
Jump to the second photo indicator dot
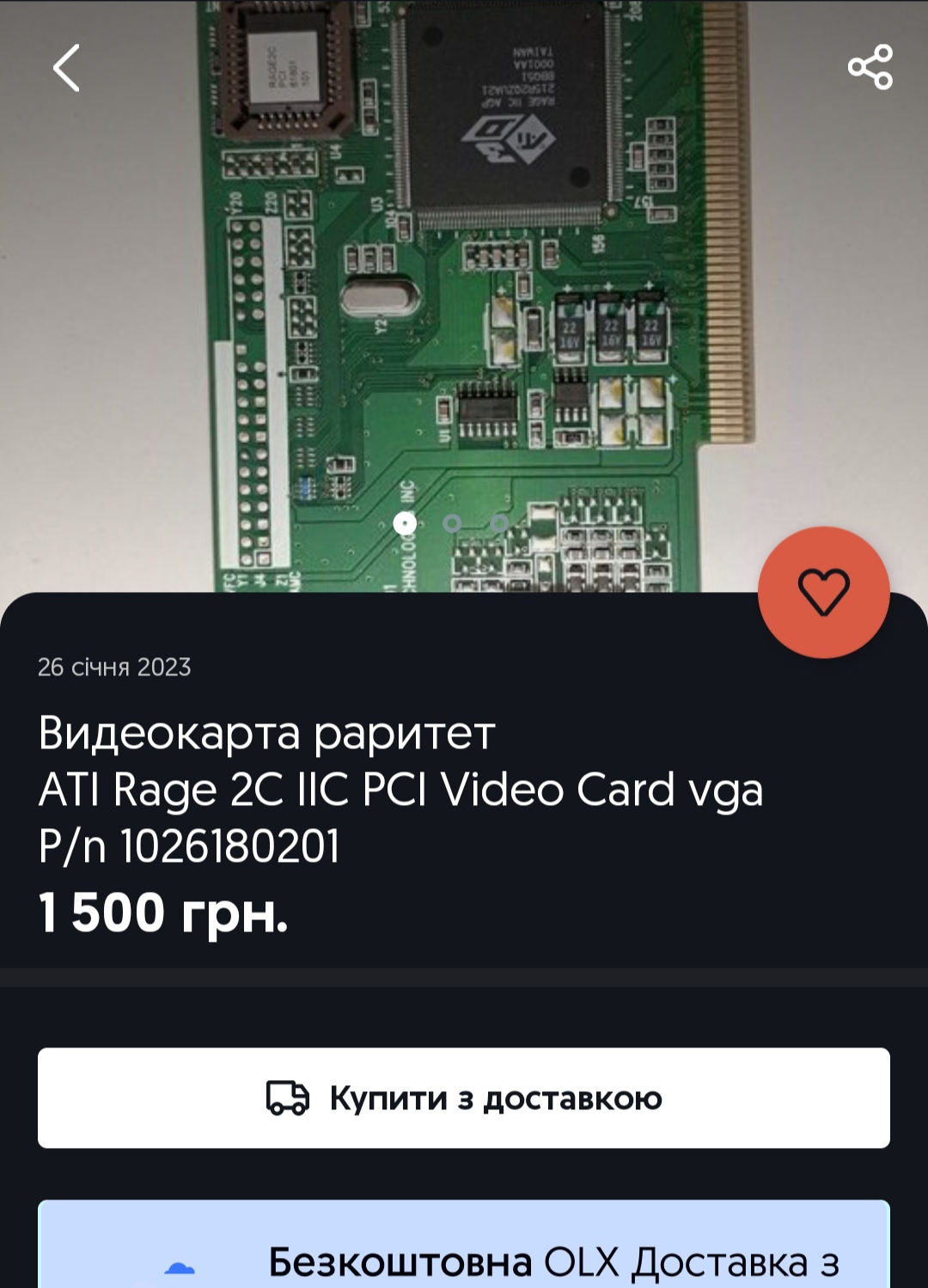(x=452, y=522)
